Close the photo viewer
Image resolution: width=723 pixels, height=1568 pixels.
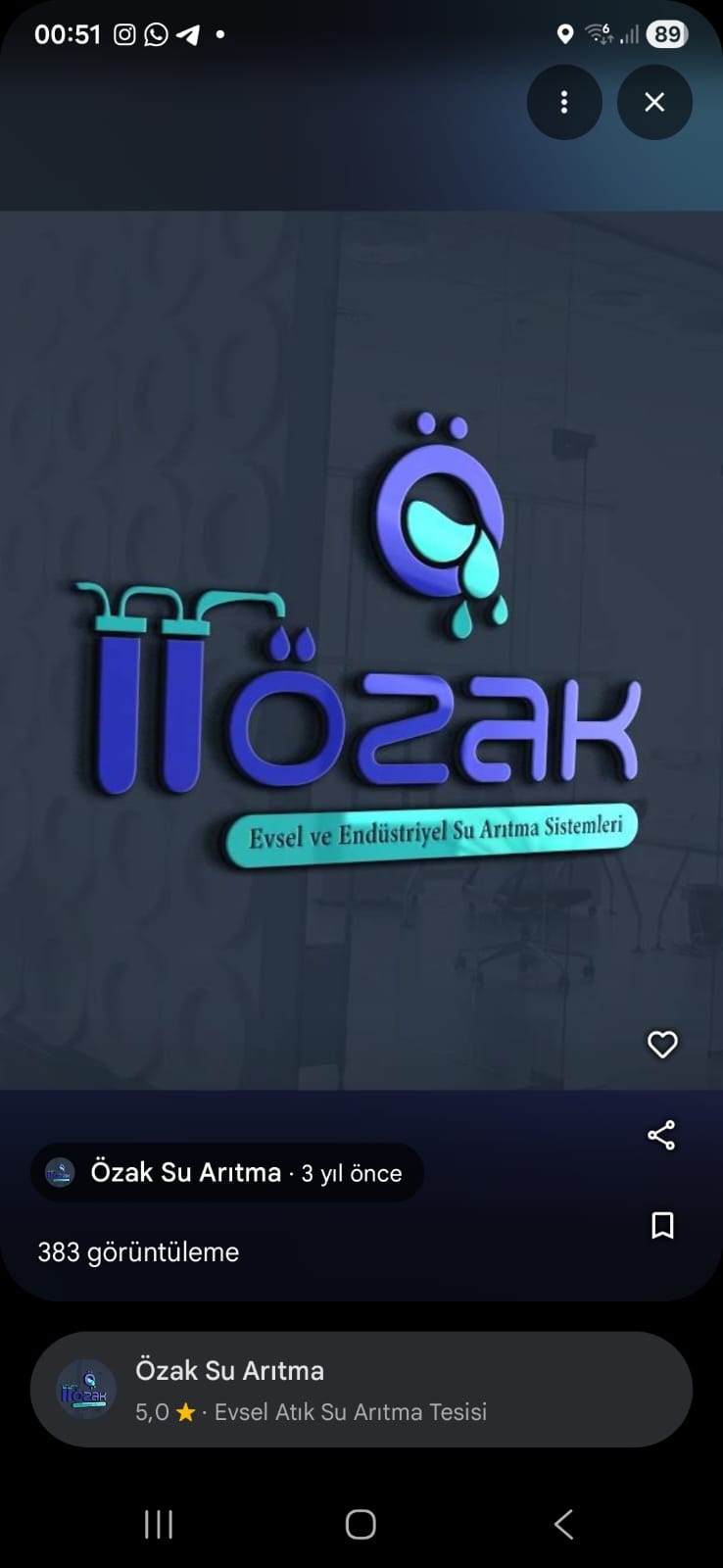pyautogui.click(x=654, y=102)
